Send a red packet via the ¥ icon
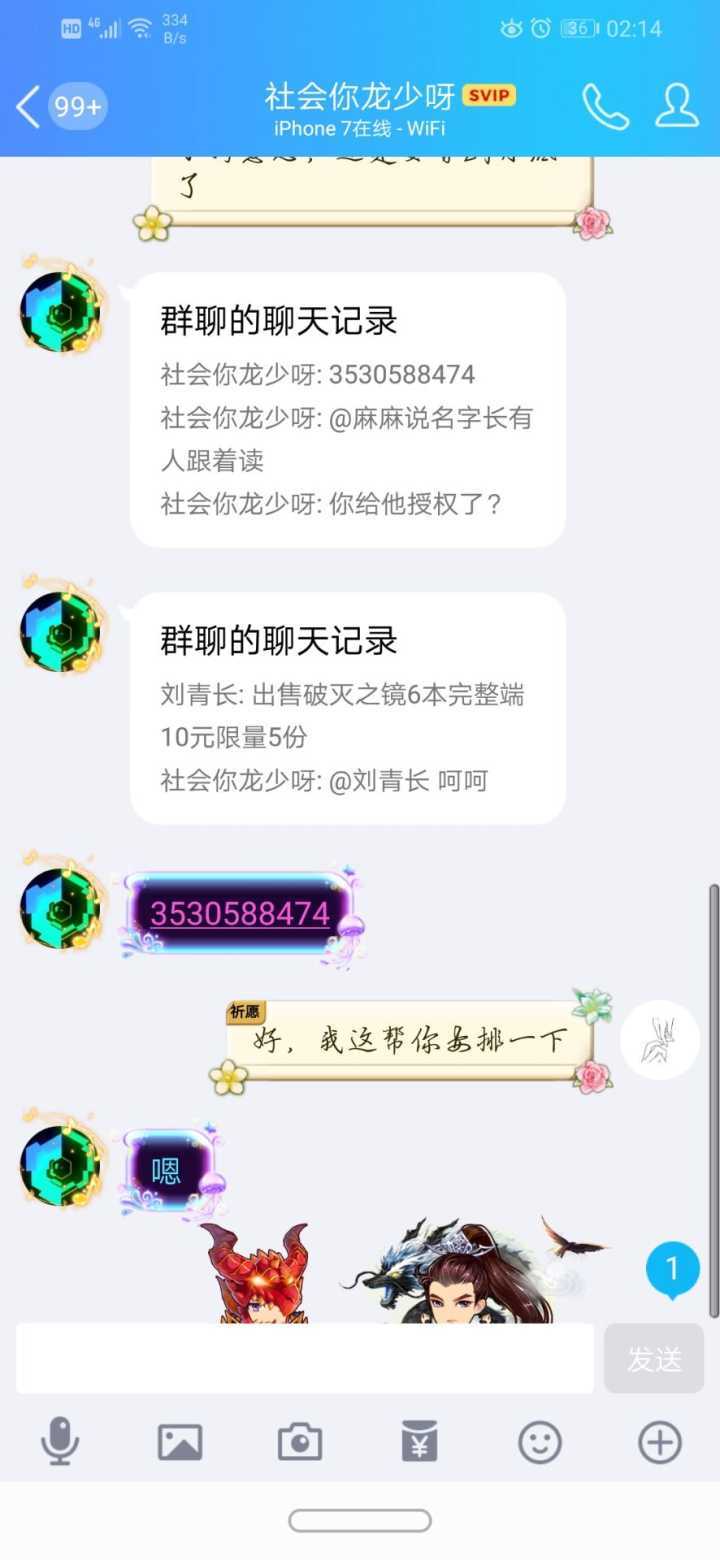 pyautogui.click(x=419, y=1443)
